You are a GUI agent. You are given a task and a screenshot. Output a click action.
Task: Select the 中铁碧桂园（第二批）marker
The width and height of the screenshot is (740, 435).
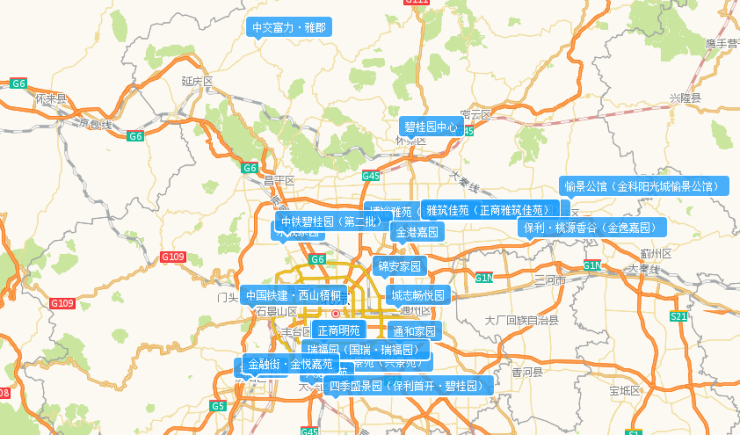(330, 221)
